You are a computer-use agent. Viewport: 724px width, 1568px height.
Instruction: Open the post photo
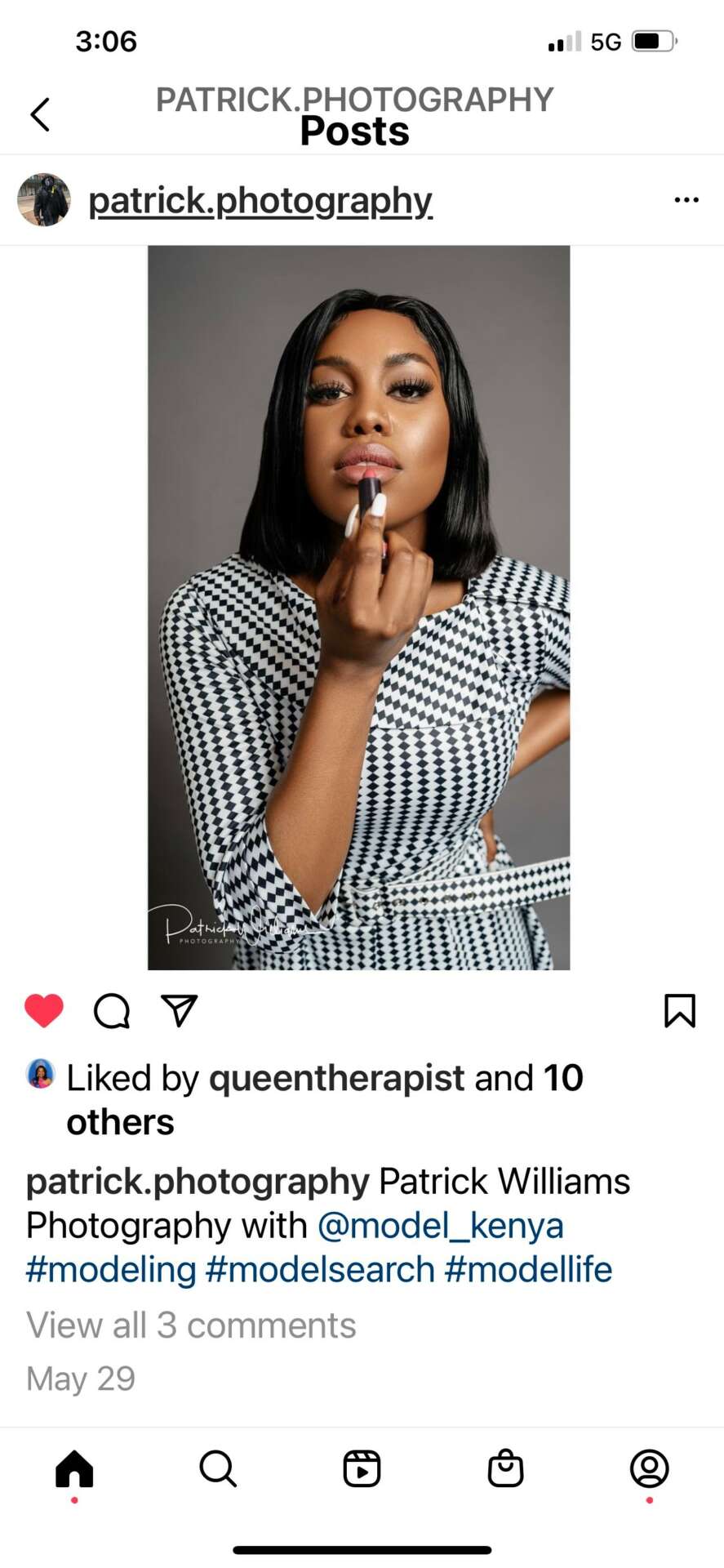(358, 608)
